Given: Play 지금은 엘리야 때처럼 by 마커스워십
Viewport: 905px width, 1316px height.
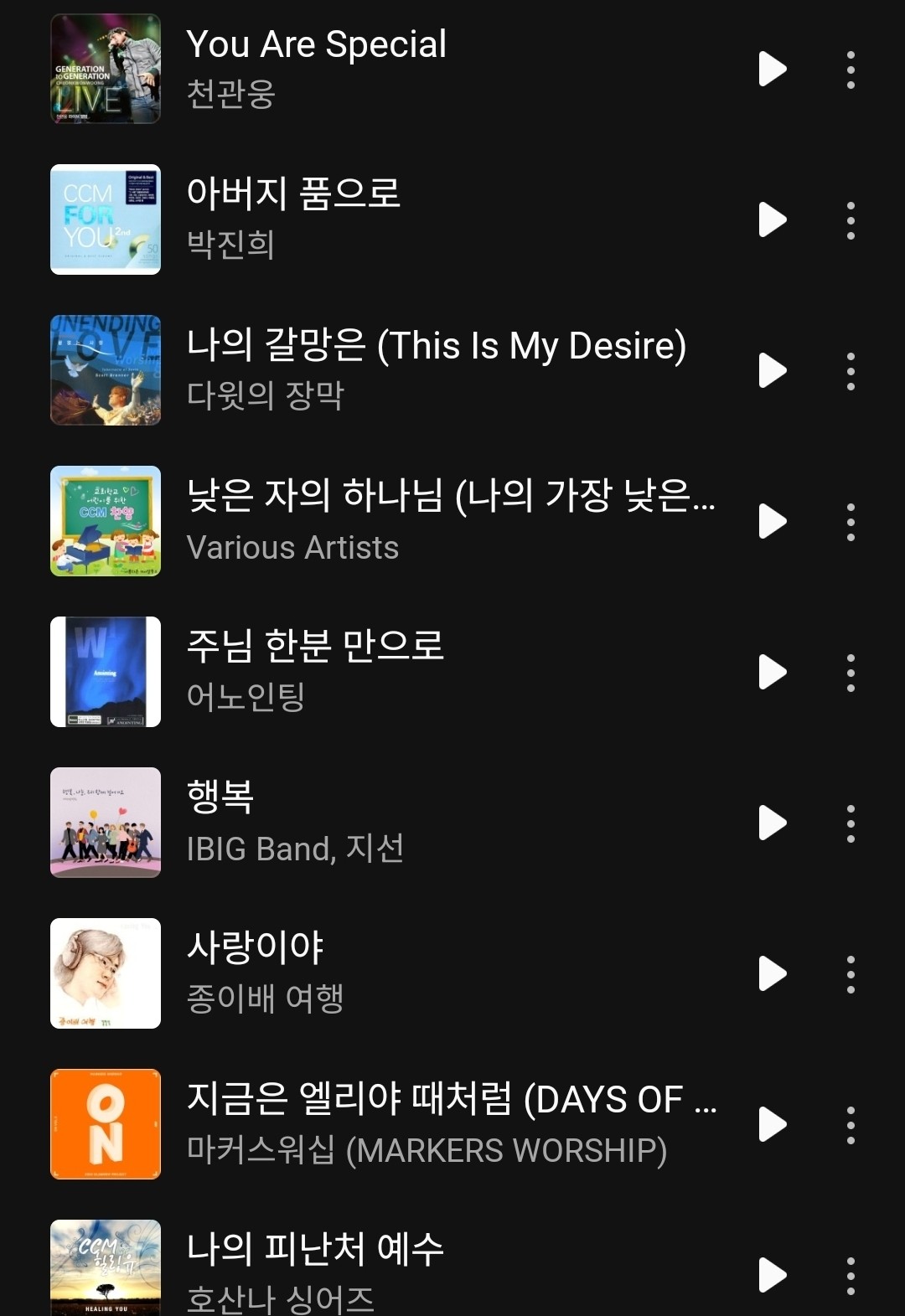Looking at the screenshot, I should pos(772,1124).
